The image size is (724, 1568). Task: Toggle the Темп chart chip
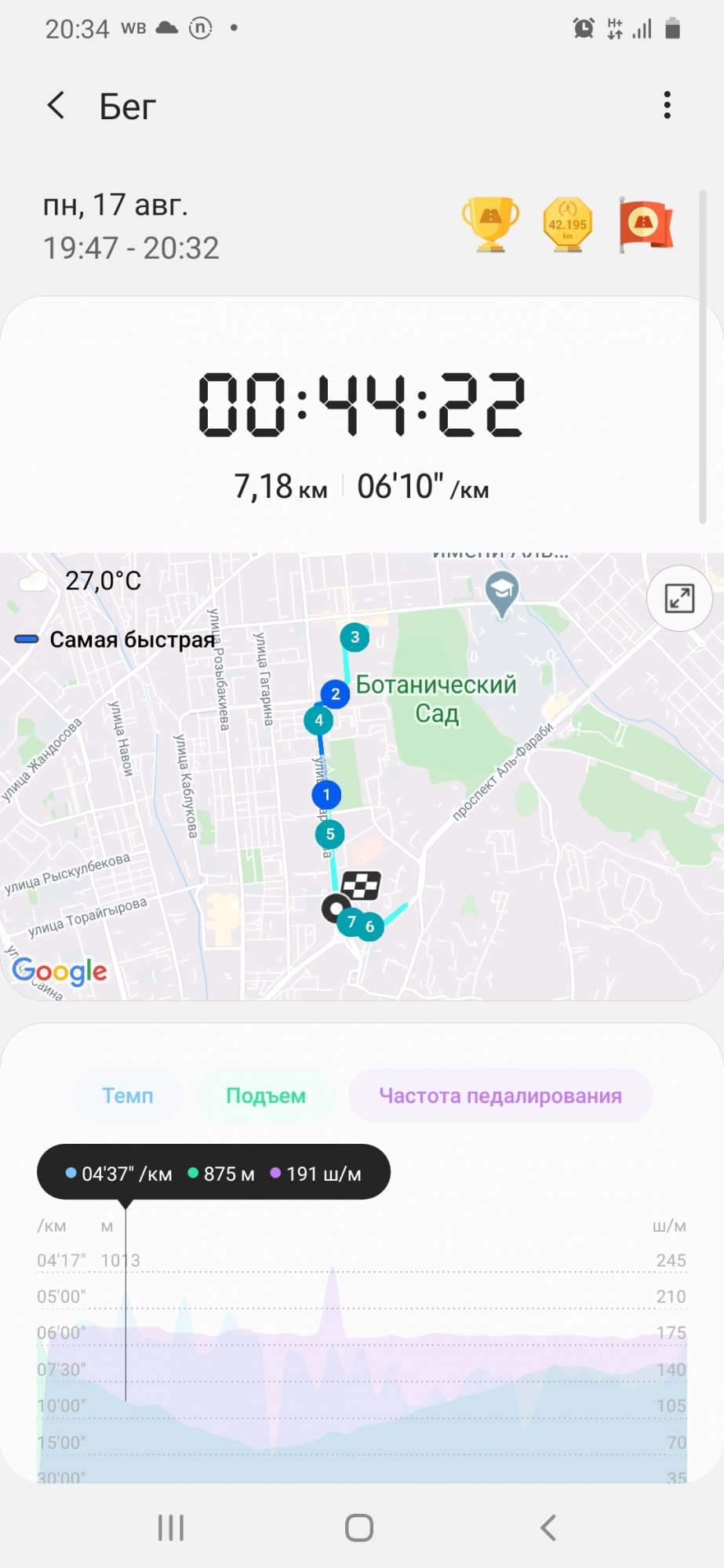(x=128, y=1095)
